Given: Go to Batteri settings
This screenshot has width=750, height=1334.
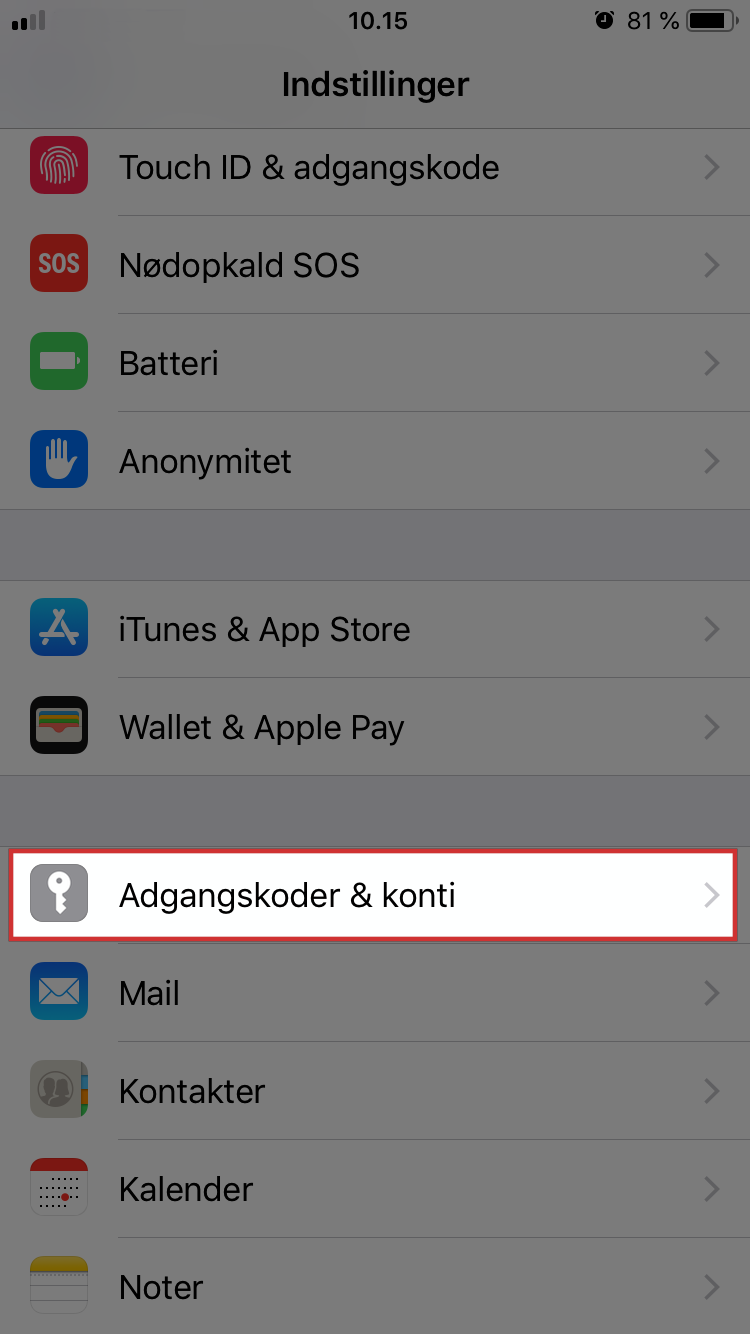Looking at the screenshot, I should (x=375, y=363).
